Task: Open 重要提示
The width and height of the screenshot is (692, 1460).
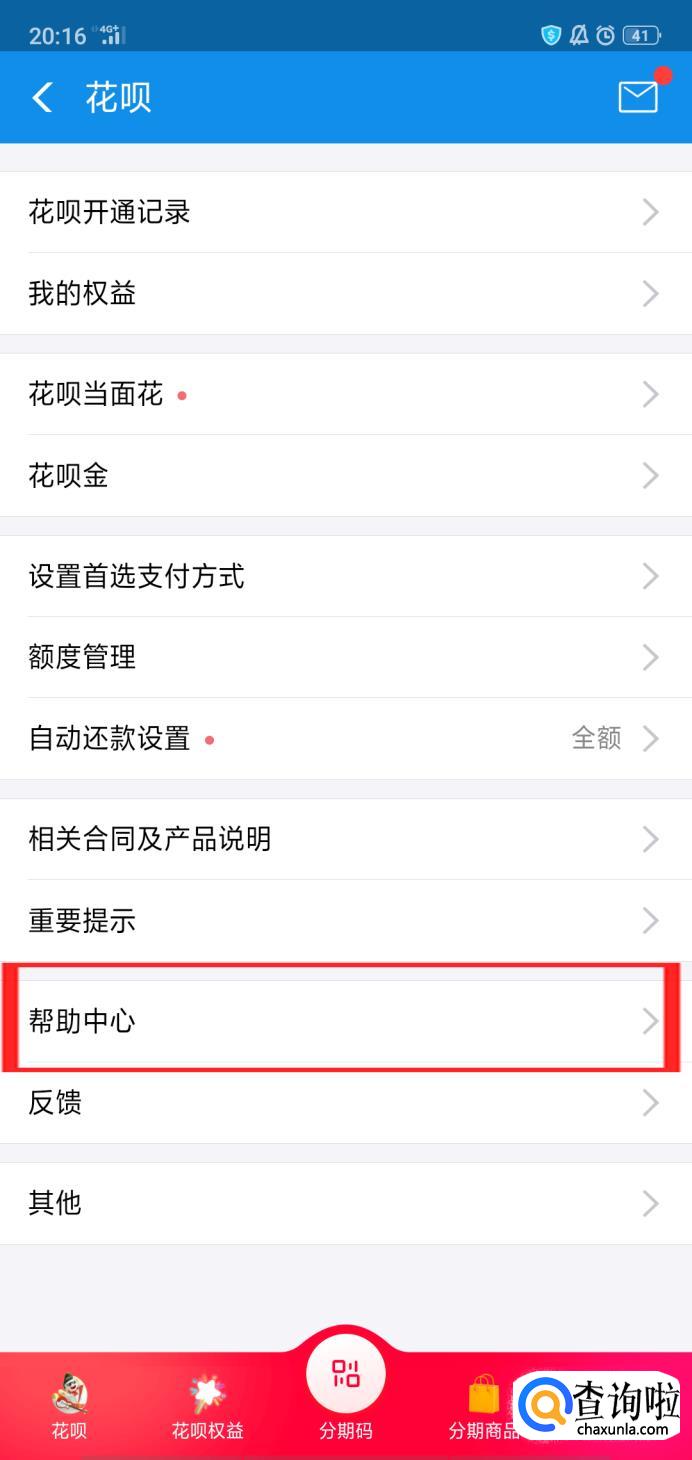Action: tap(345, 920)
